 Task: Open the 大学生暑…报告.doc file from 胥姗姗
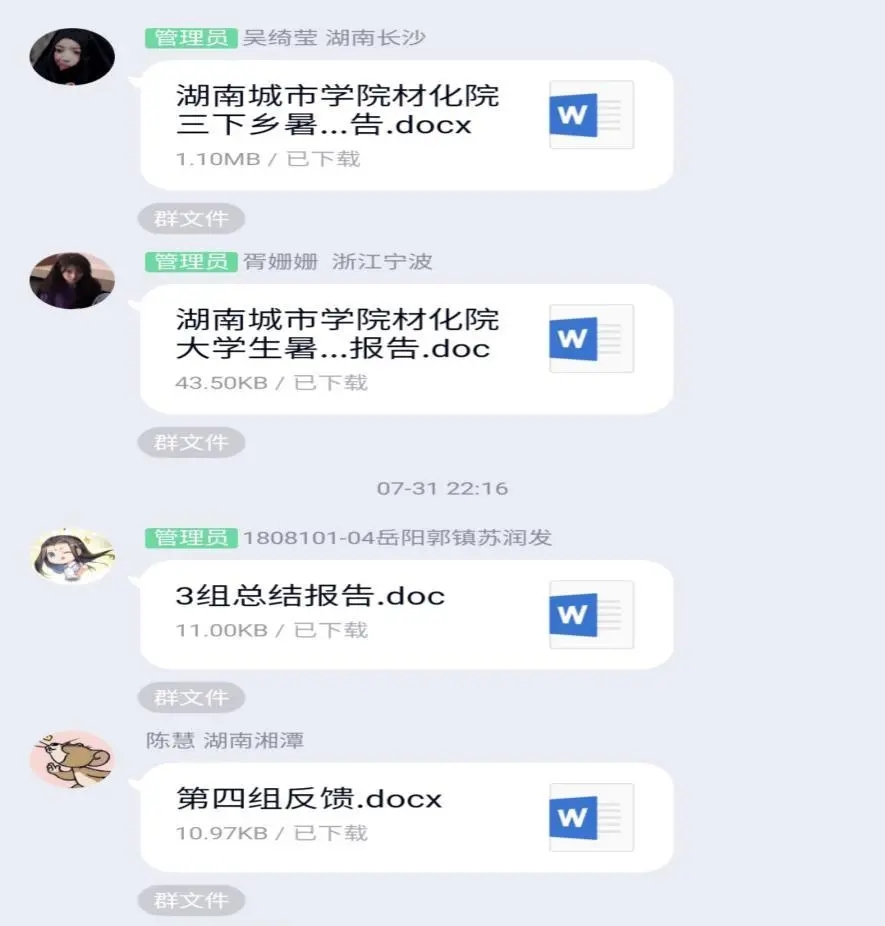tap(405, 349)
